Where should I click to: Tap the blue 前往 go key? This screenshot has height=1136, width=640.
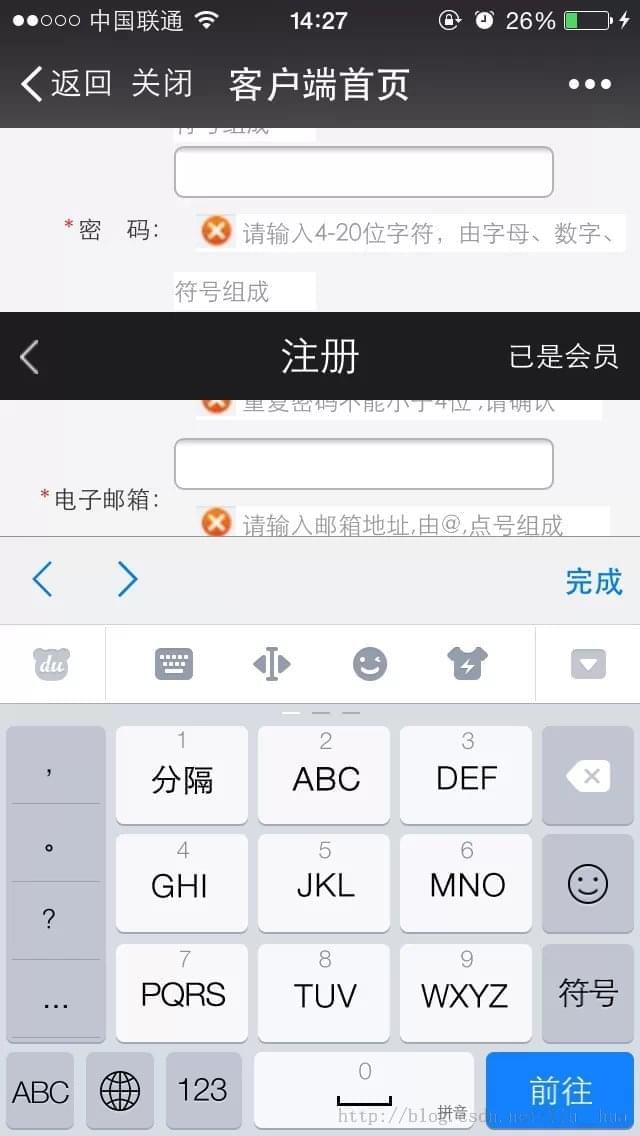click(x=560, y=1091)
